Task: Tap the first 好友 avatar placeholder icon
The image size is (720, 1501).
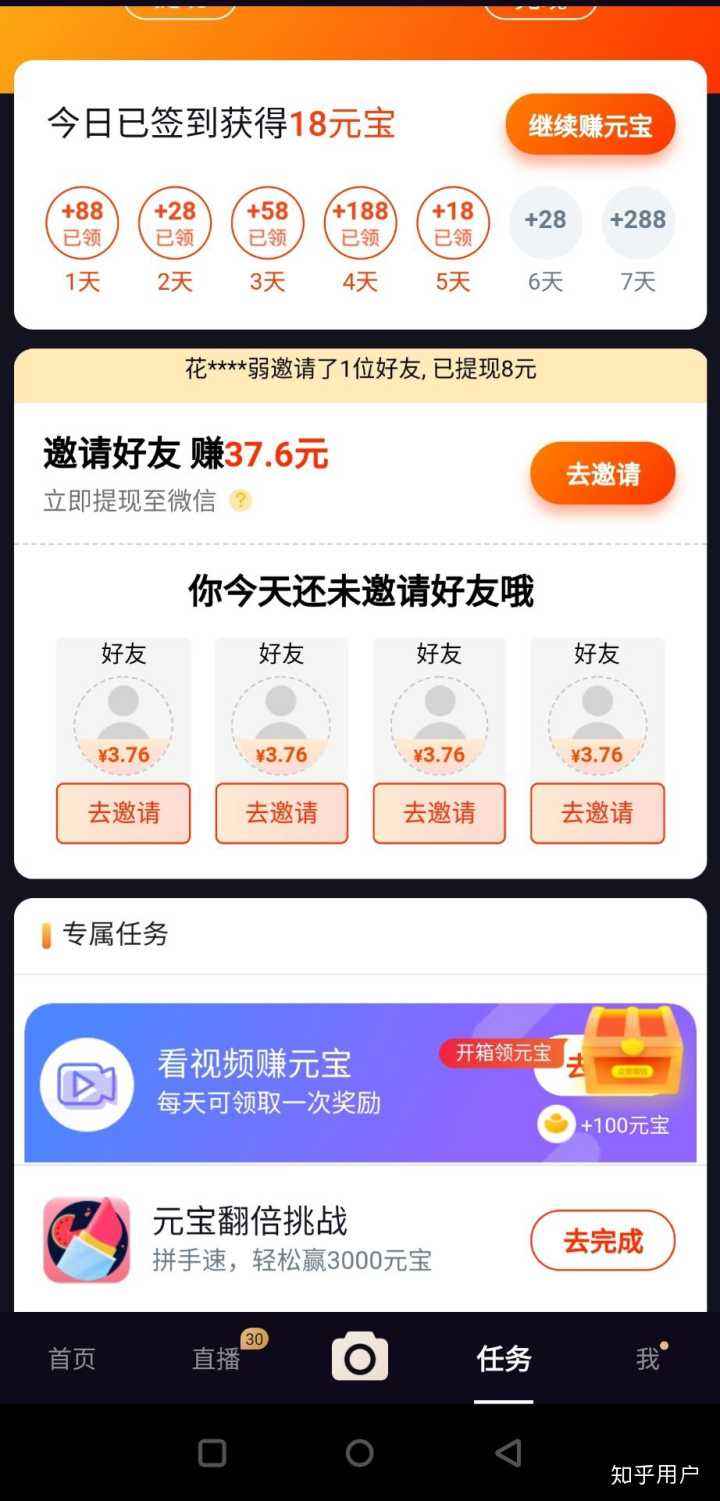Action: pos(123,707)
